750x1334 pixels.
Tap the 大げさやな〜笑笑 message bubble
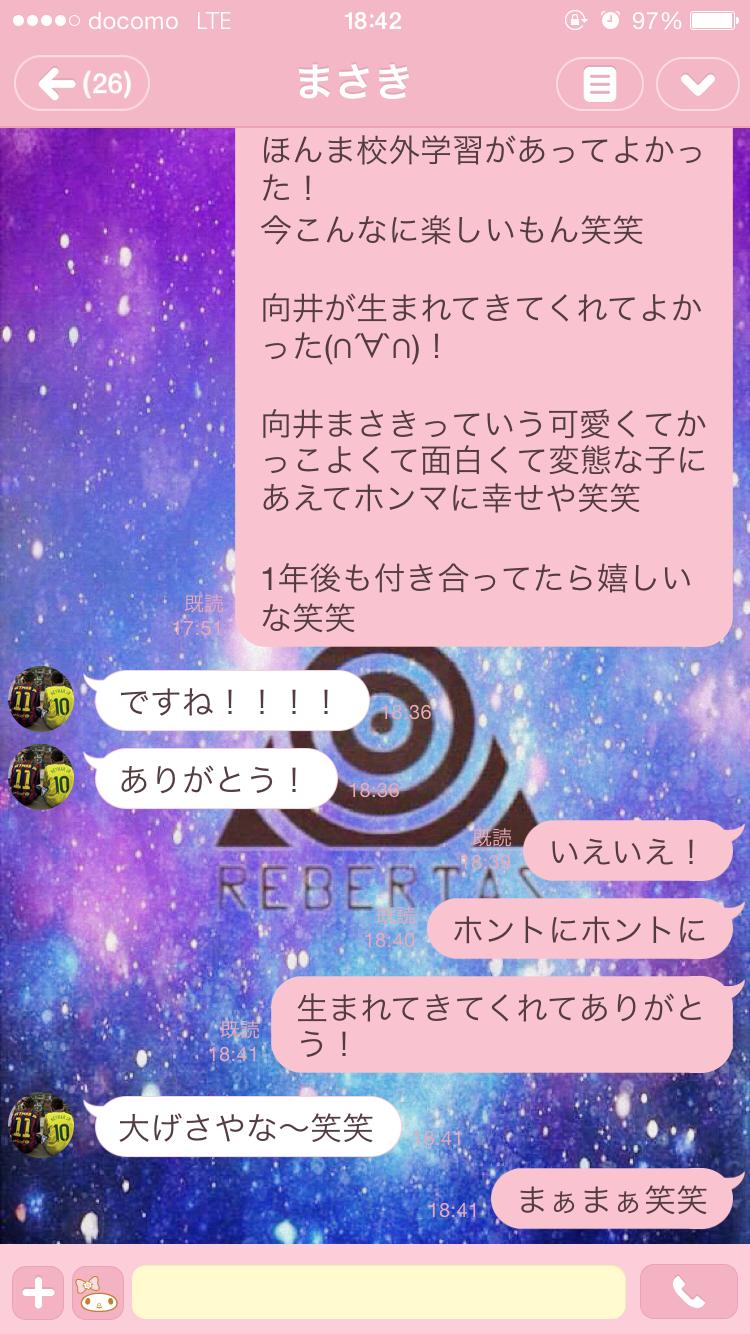pyautogui.click(x=245, y=1126)
